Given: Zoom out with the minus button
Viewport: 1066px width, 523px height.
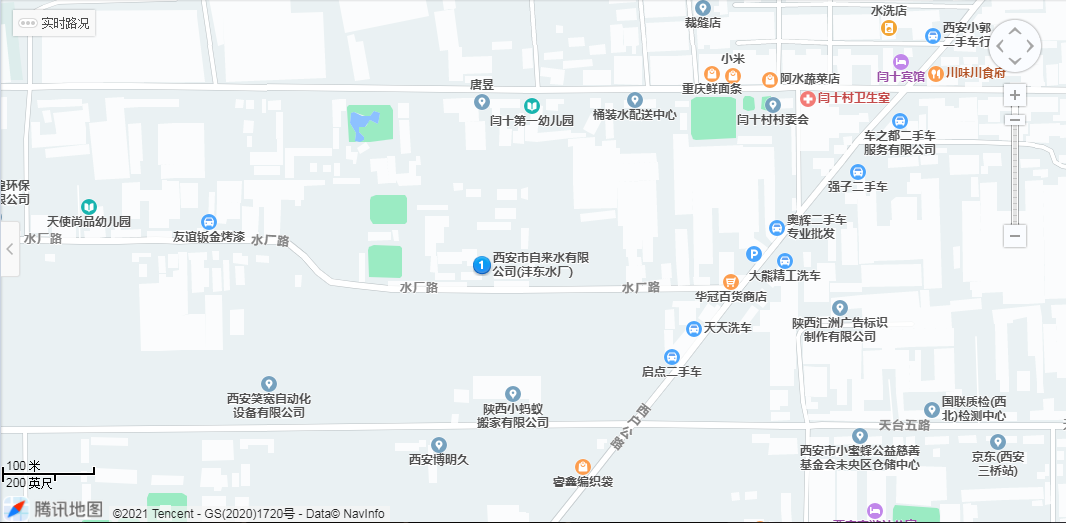Looking at the screenshot, I should [x=1015, y=237].
